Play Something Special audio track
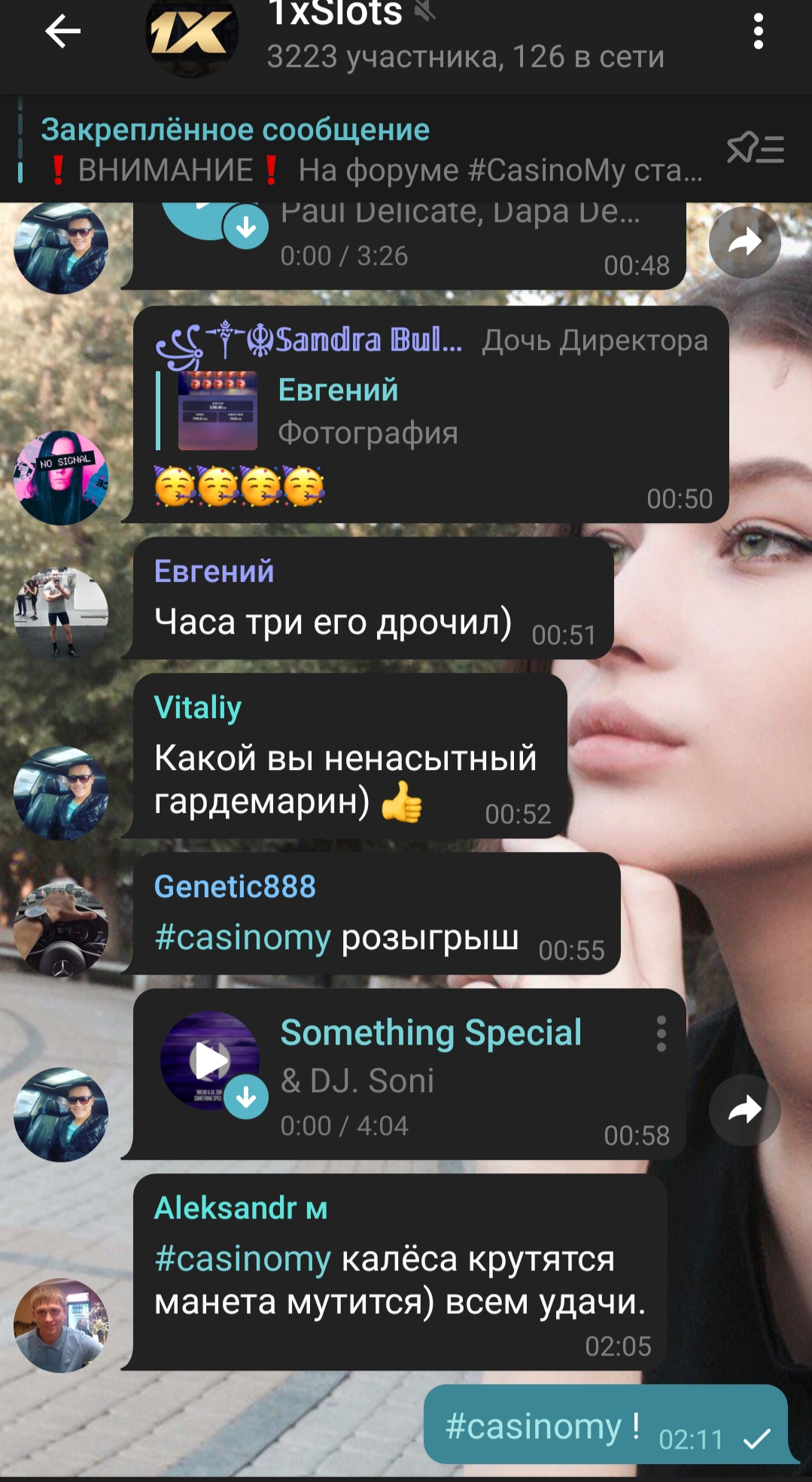 [x=210, y=1060]
